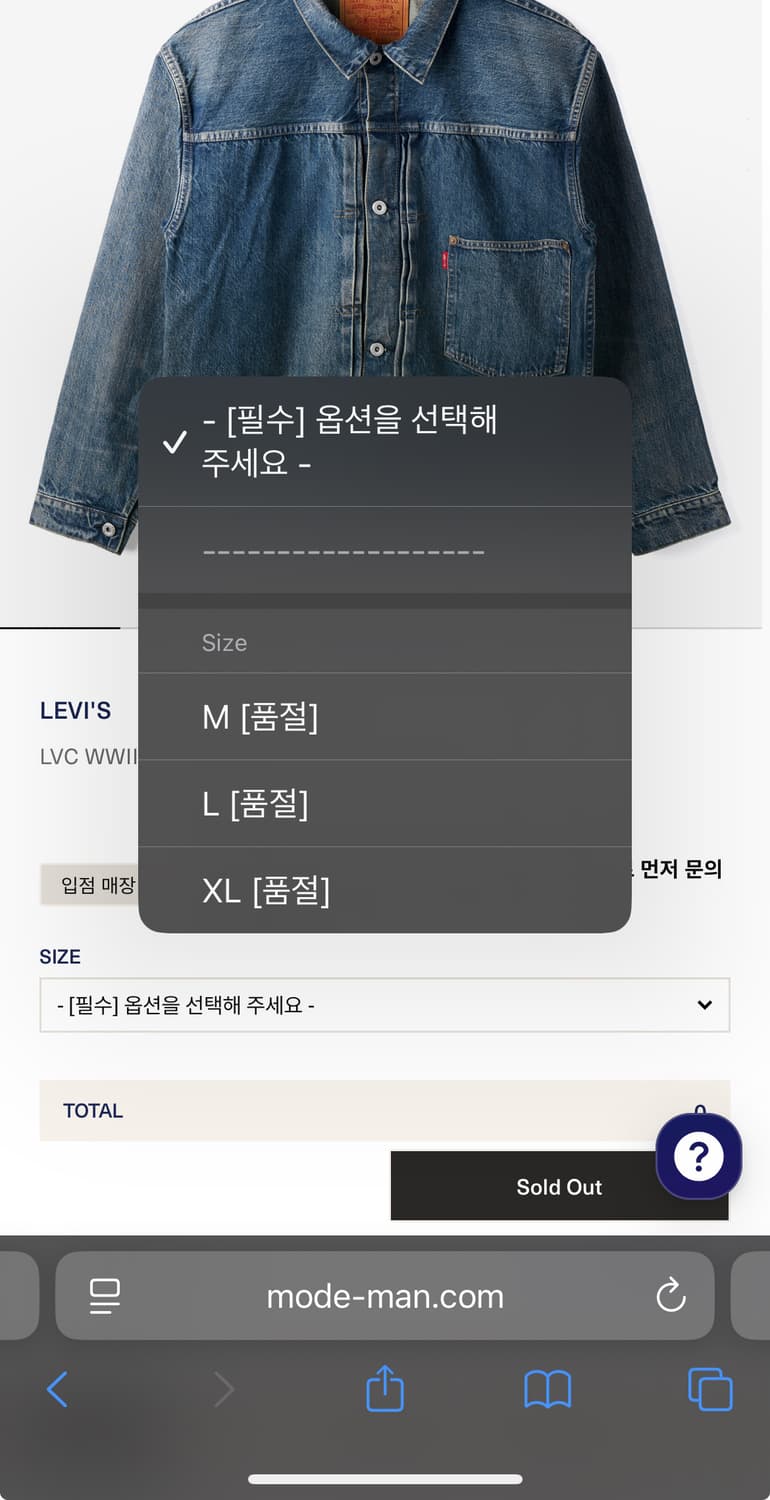Image resolution: width=770 pixels, height=1500 pixels.
Task: Tap the chevron on the size select box
Action: point(703,1005)
